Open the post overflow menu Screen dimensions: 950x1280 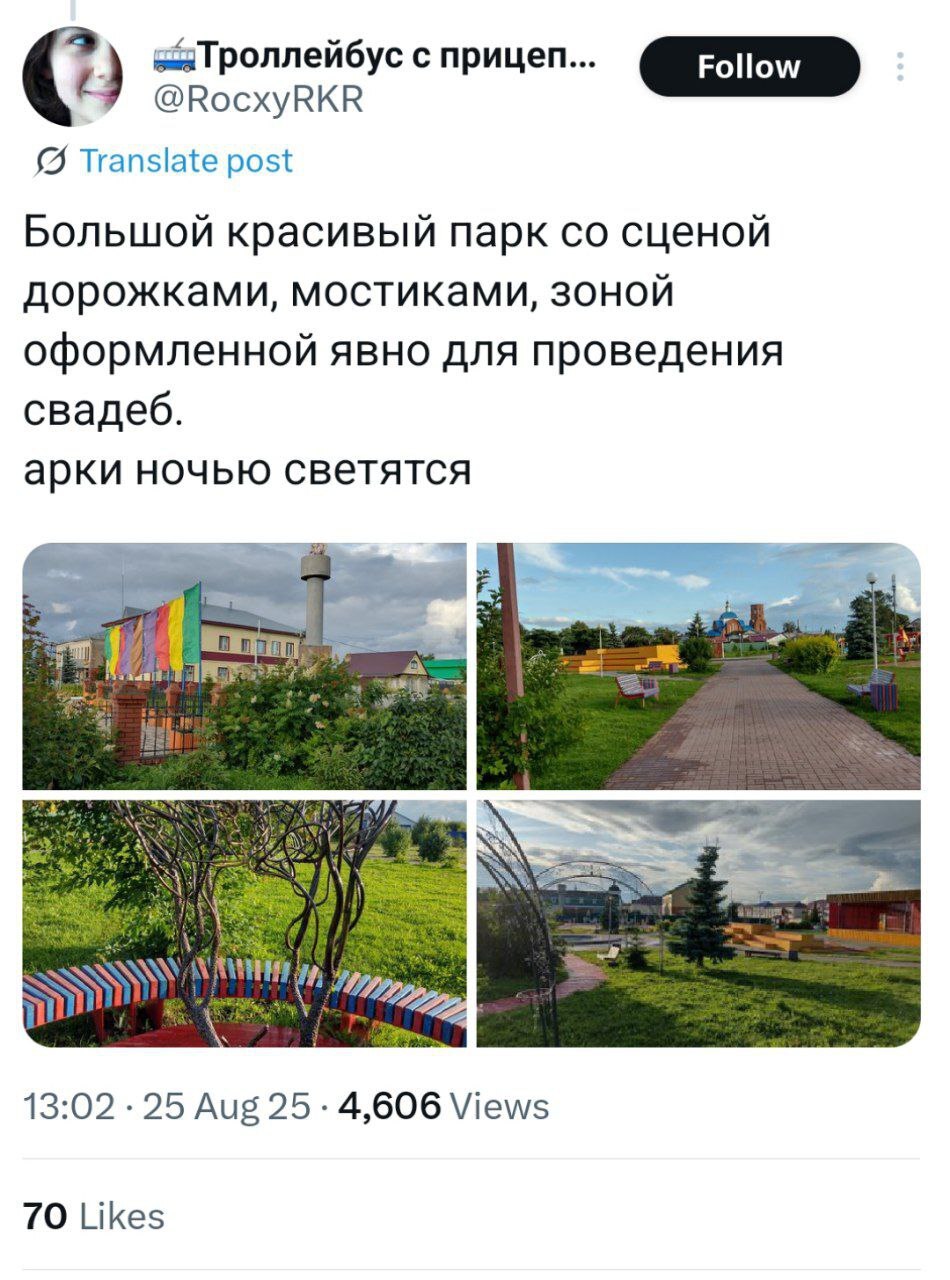(900, 67)
